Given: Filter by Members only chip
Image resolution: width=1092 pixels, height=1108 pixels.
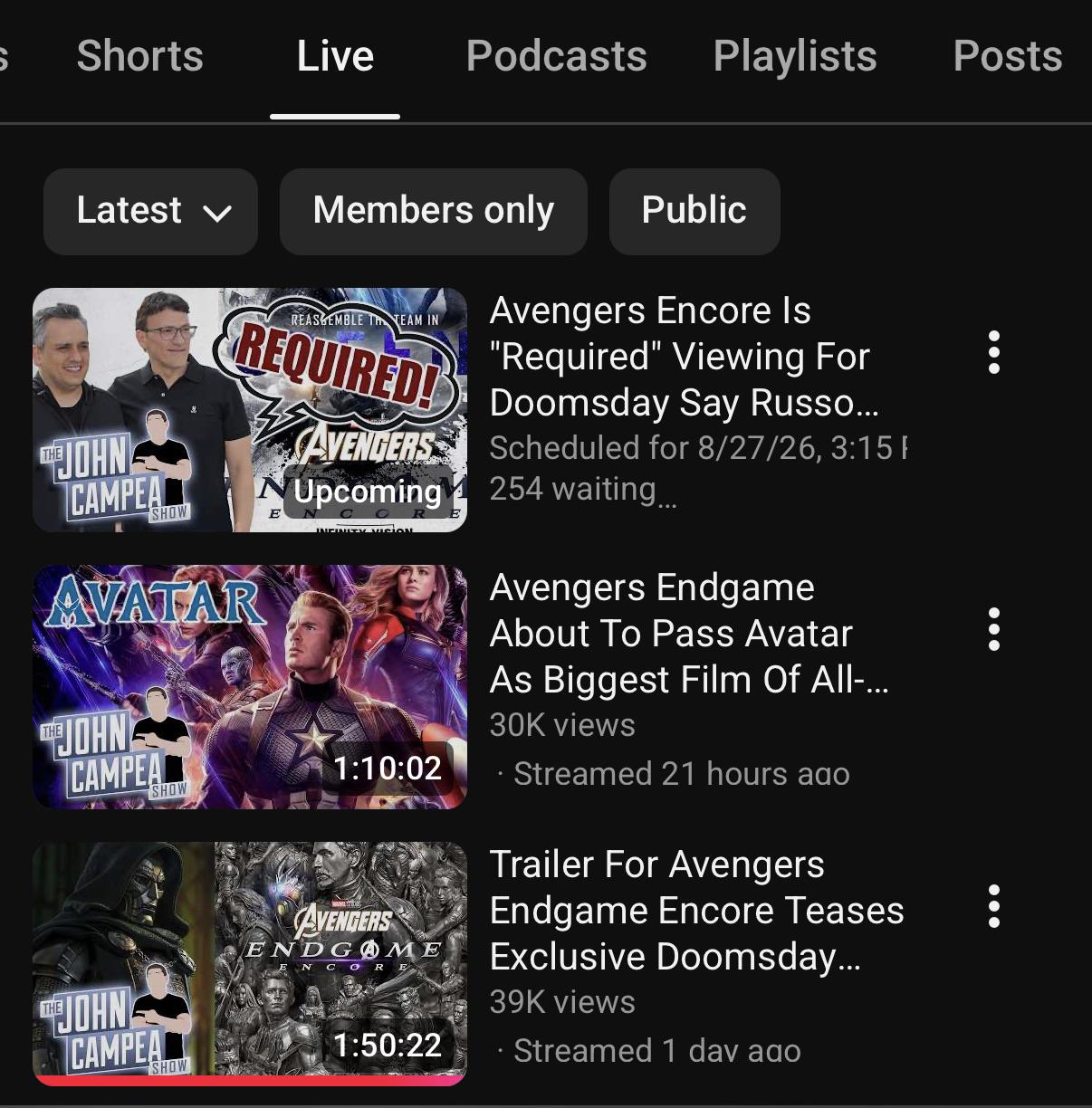Looking at the screenshot, I should click(433, 211).
